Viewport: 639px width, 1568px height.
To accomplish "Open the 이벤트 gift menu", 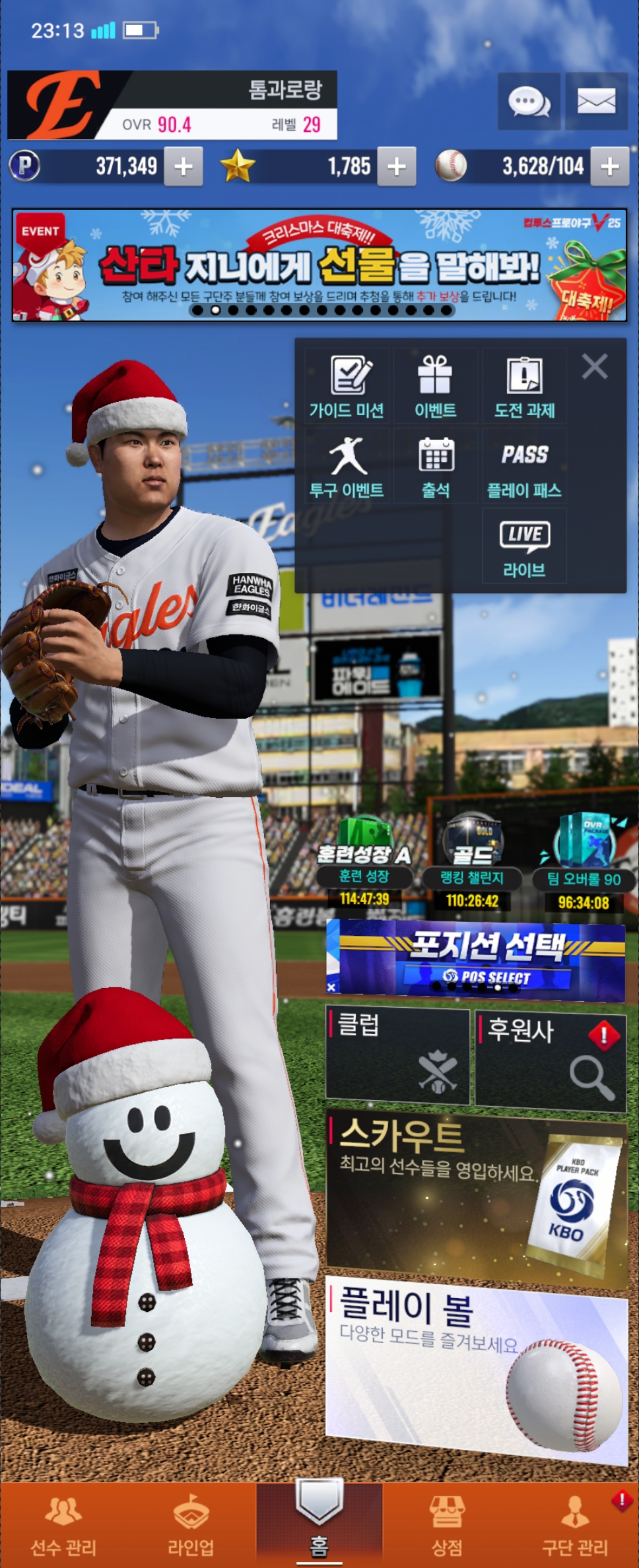I will coord(436,387).
